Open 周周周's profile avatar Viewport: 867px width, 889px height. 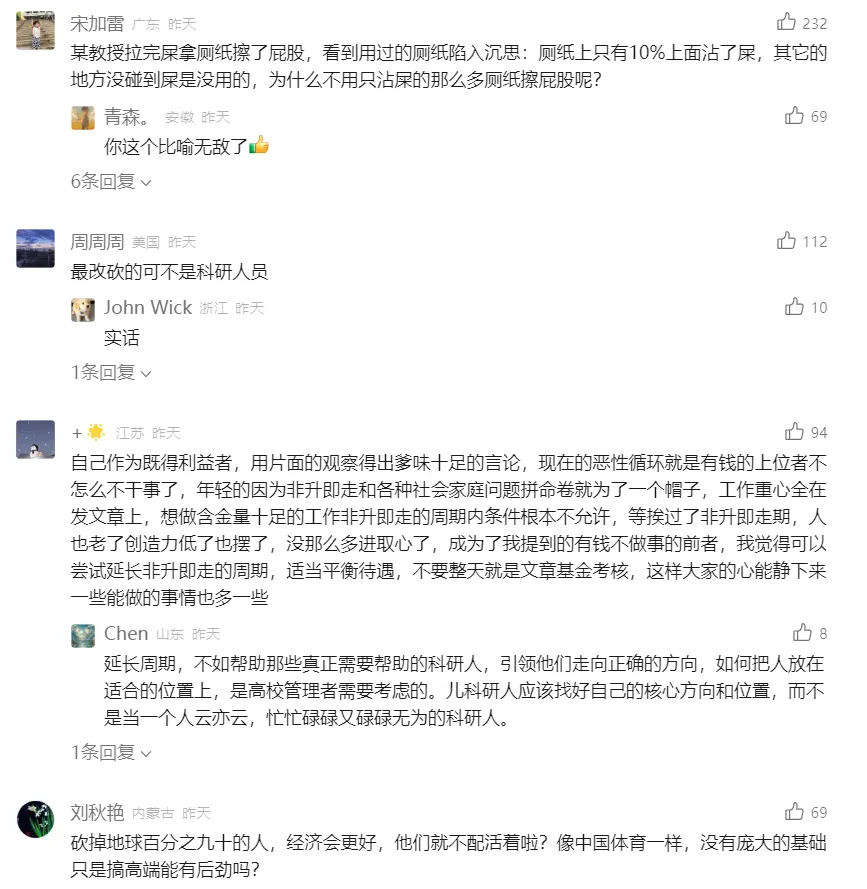coord(35,248)
